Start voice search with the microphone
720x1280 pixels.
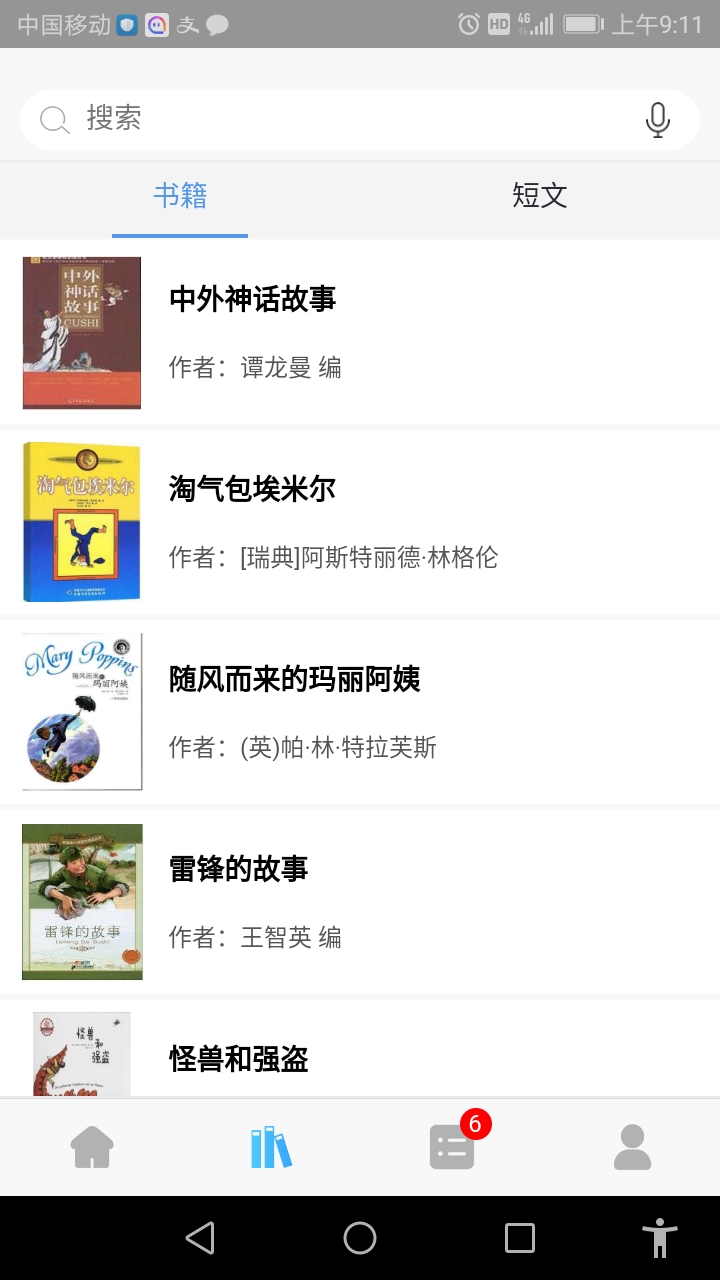click(657, 120)
